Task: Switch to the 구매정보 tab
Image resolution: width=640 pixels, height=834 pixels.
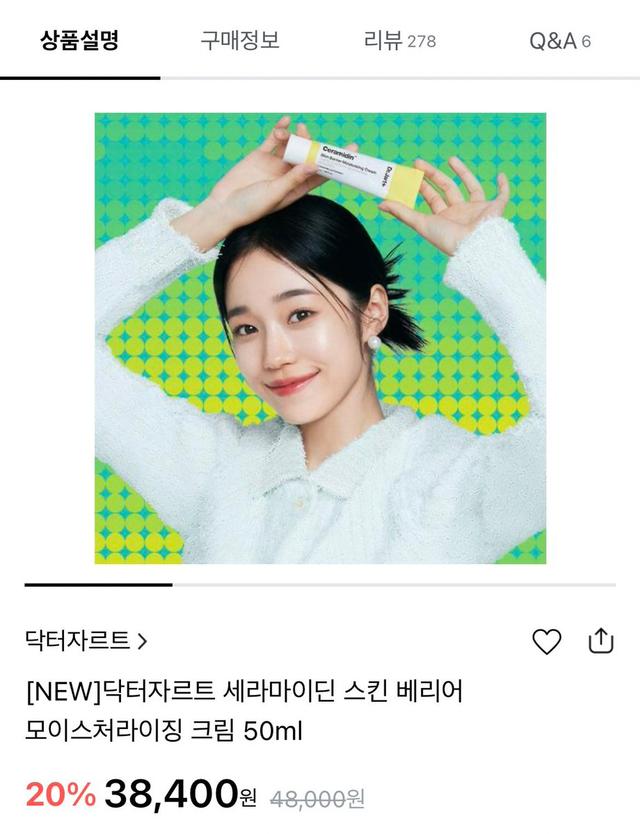Action: point(240,41)
